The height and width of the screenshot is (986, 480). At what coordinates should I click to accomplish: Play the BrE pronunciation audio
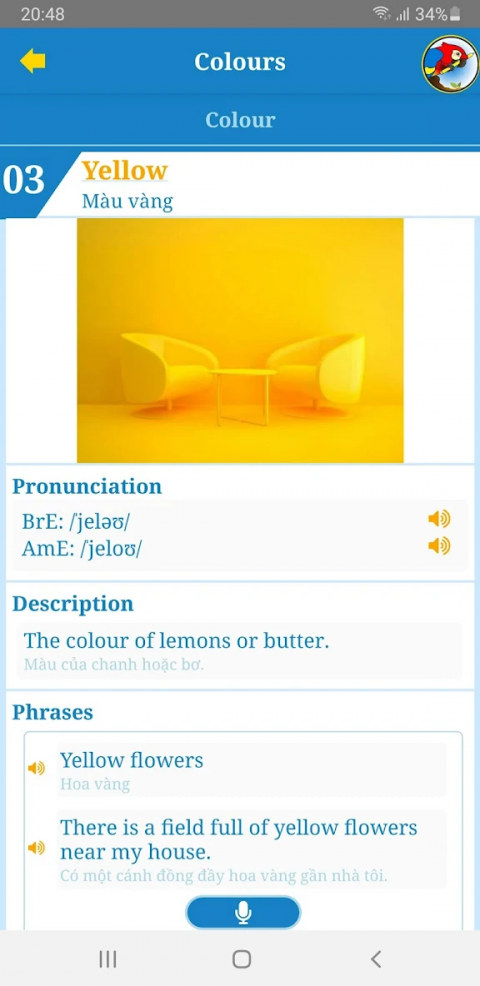click(x=439, y=519)
